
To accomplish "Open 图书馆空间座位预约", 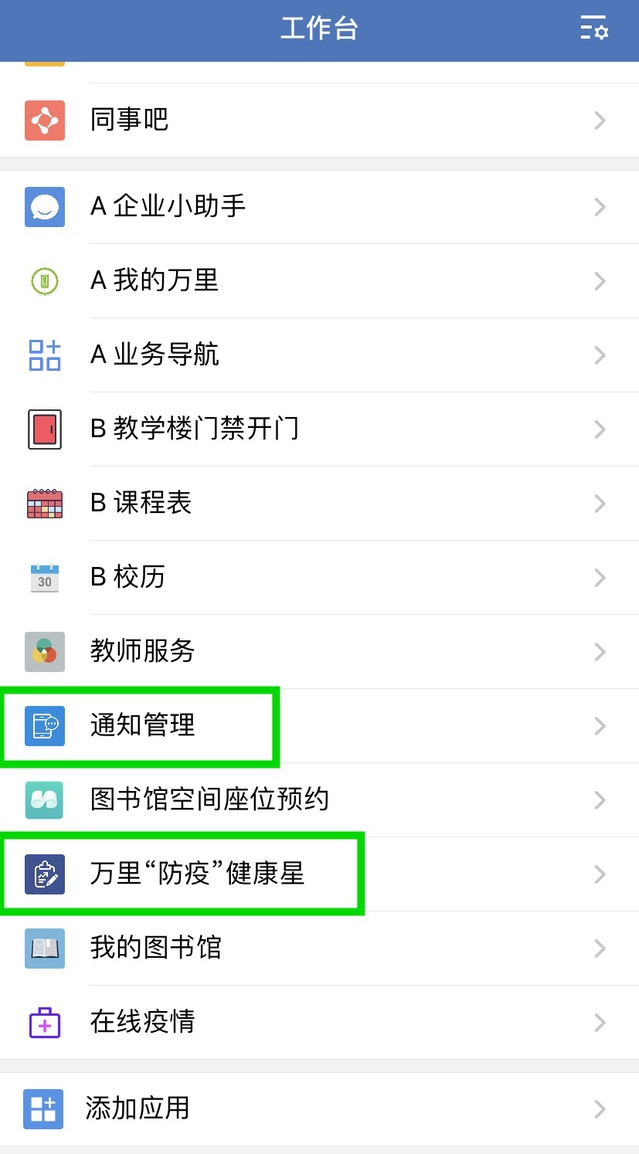I will (320, 800).
